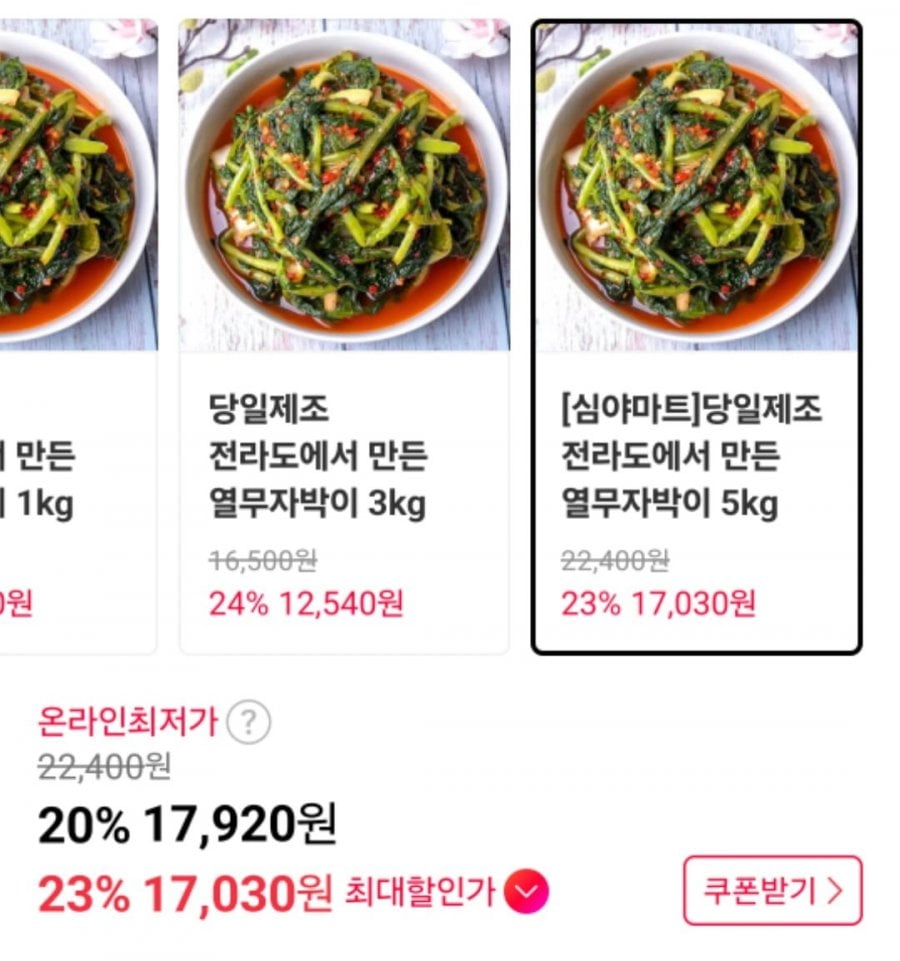Tap the 쿠폰받기 coupon button
This screenshot has height=961, width=900.
(x=772, y=890)
